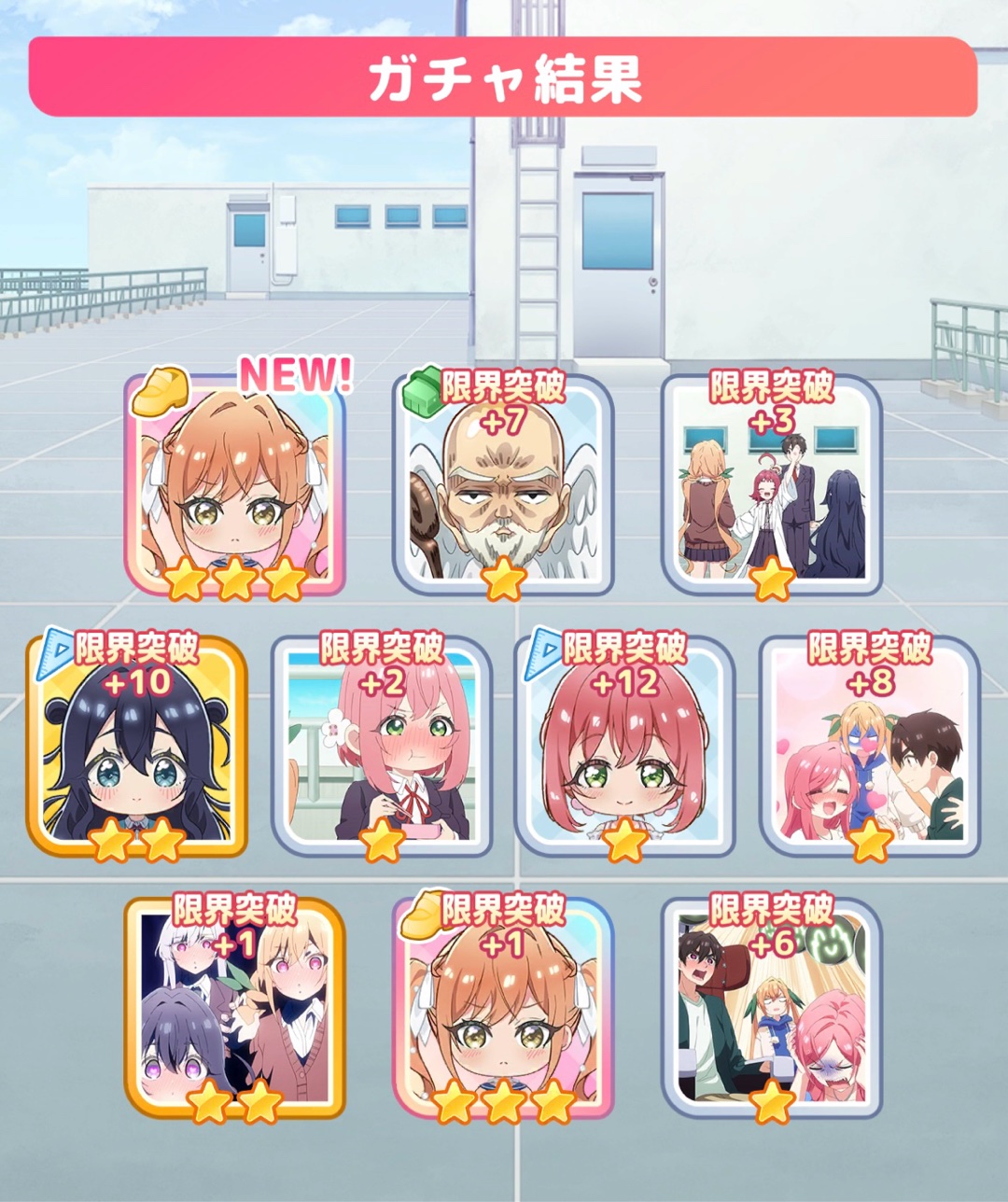View the 限界突破 +6 card
The image size is (1008, 1202).
click(x=772, y=1008)
